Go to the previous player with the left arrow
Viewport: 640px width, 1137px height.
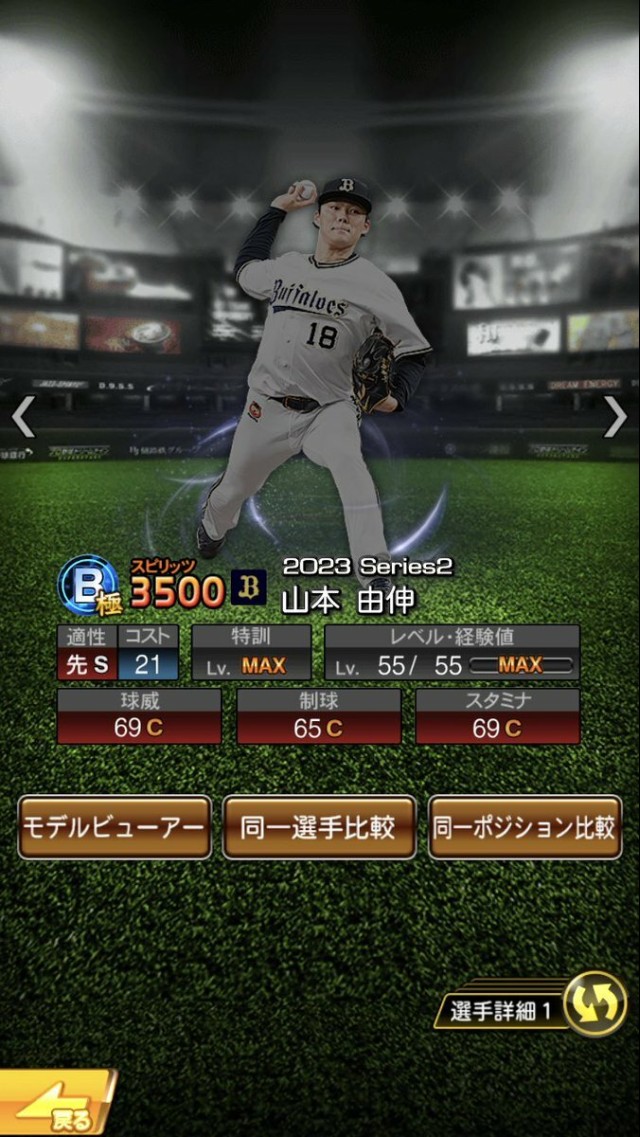point(23,417)
